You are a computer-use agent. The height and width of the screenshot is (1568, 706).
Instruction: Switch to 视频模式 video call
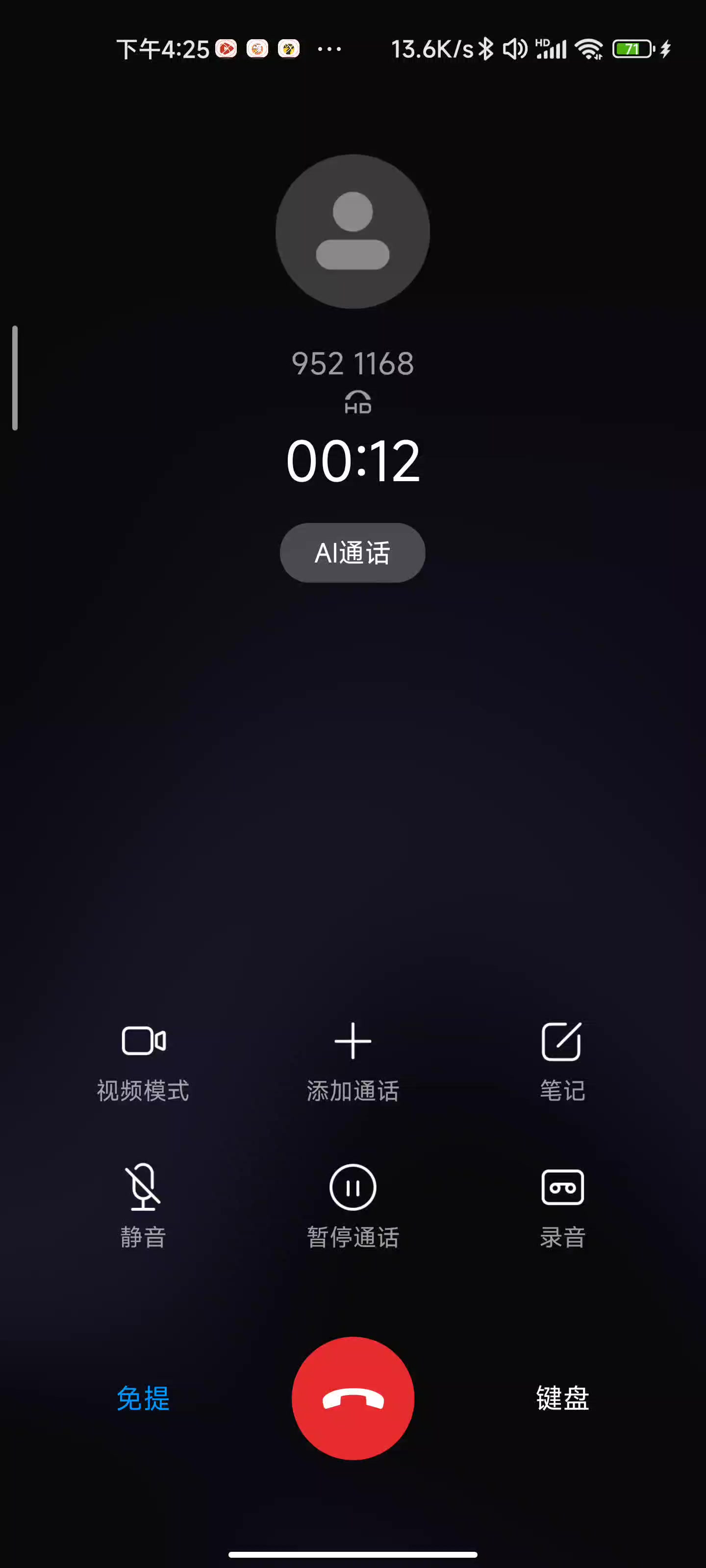pos(143,1063)
